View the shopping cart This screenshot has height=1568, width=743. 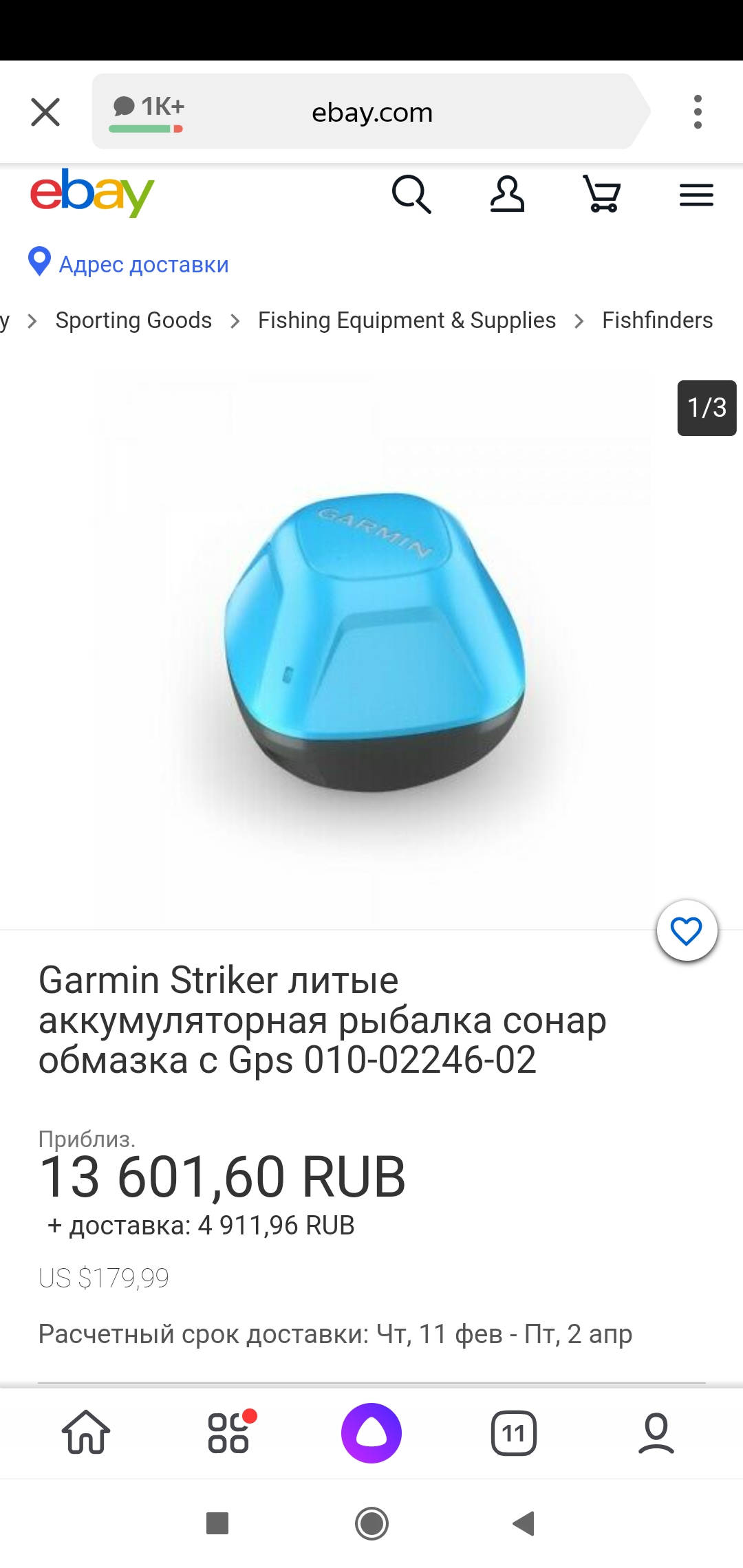pyautogui.click(x=602, y=195)
